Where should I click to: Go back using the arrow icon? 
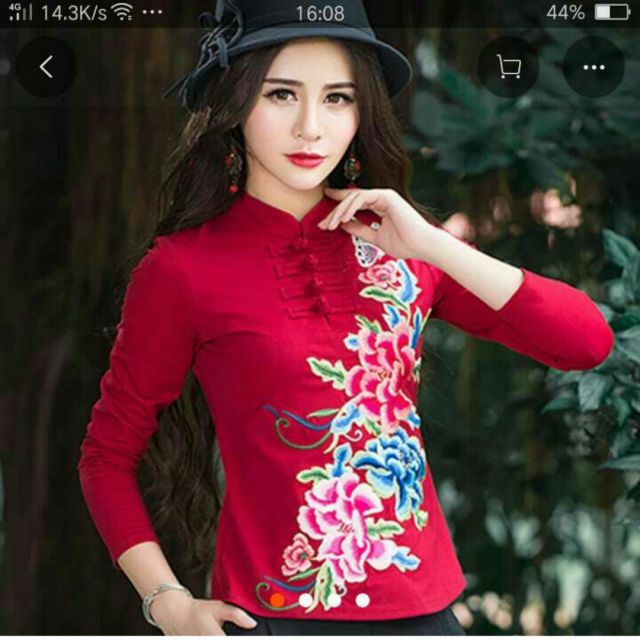click(46, 67)
